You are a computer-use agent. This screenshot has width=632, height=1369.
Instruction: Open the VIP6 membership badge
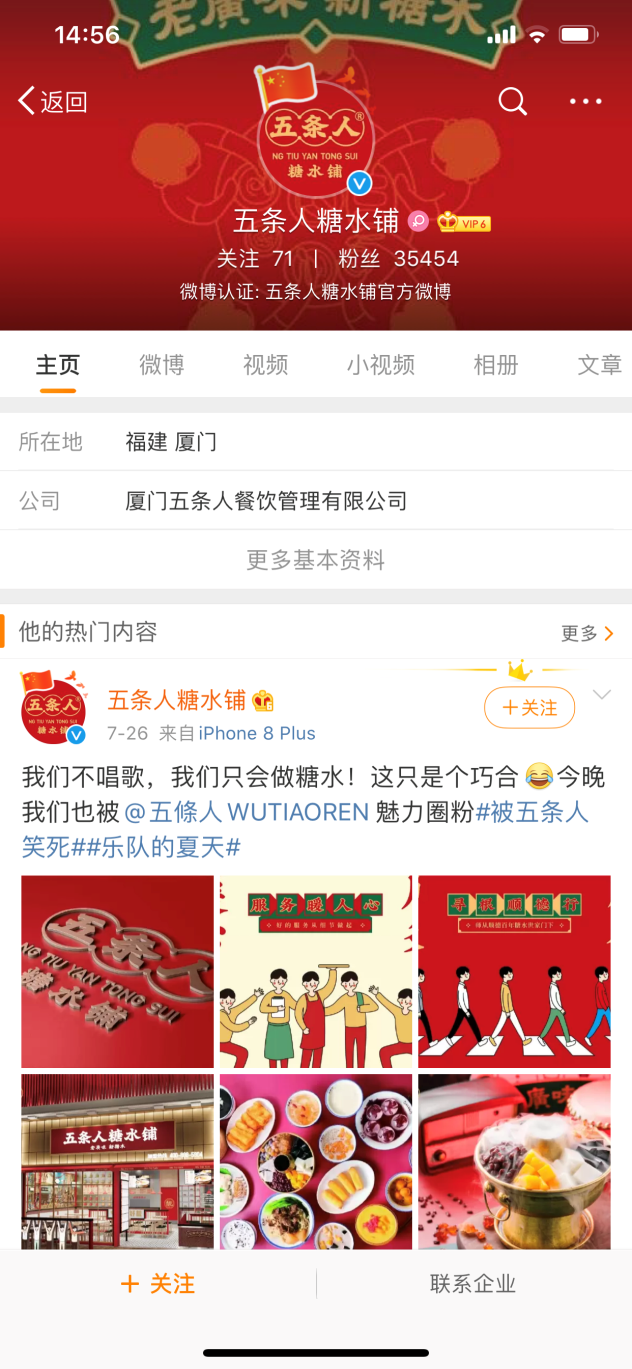(x=464, y=222)
